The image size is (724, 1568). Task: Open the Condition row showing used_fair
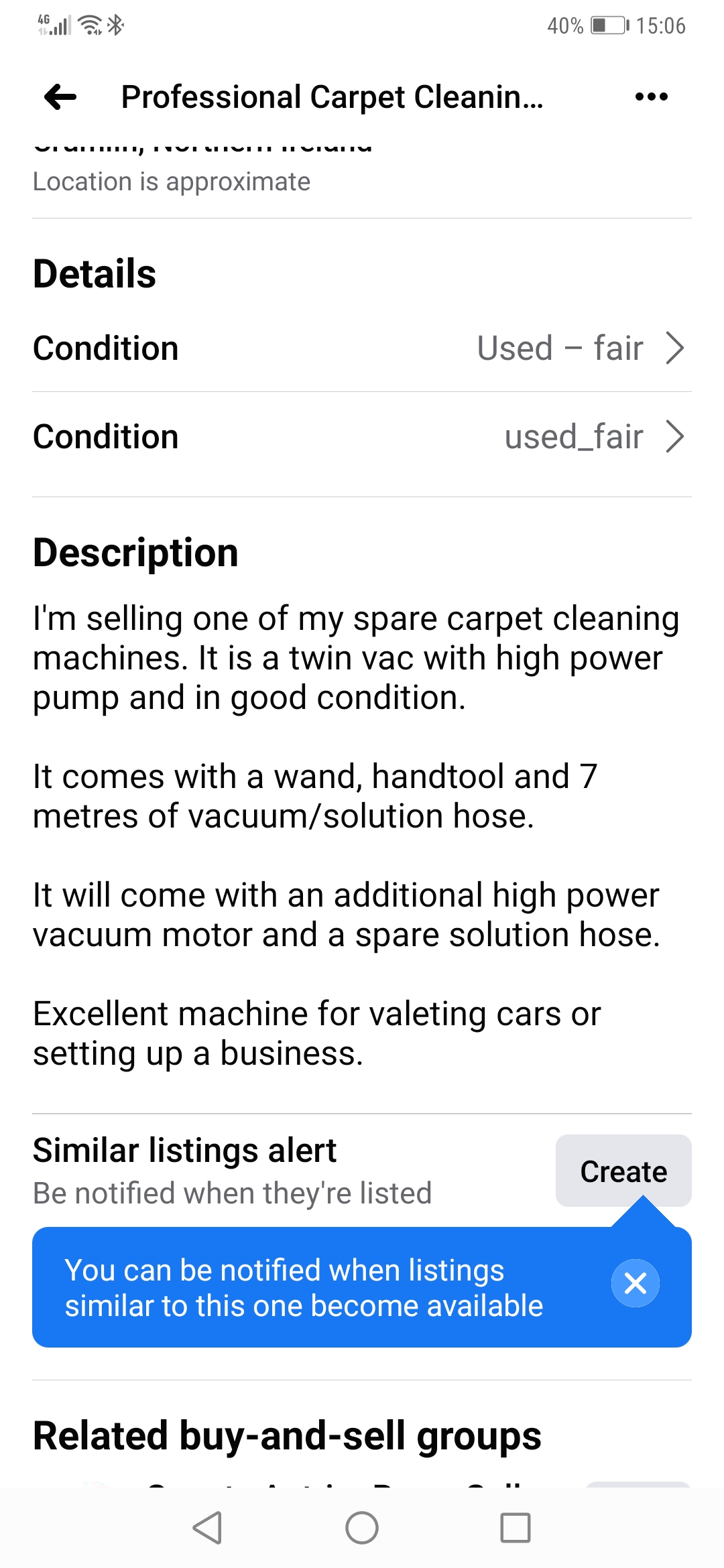tap(362, 437)
